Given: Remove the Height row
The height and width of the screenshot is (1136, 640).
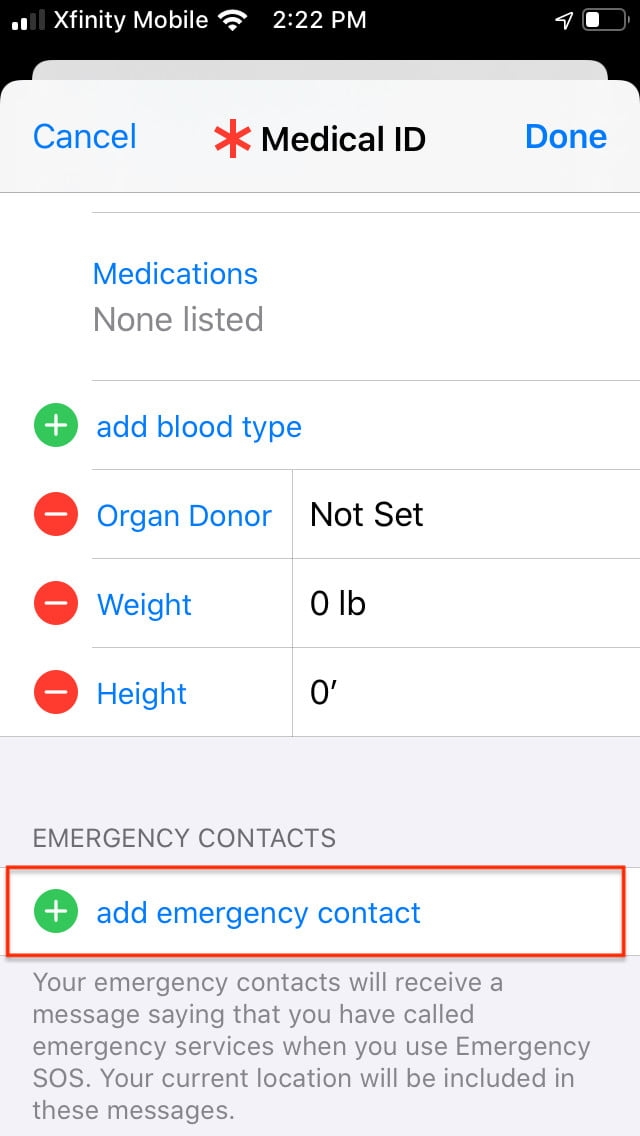Looking at the screenshot, I should (56, 693).
